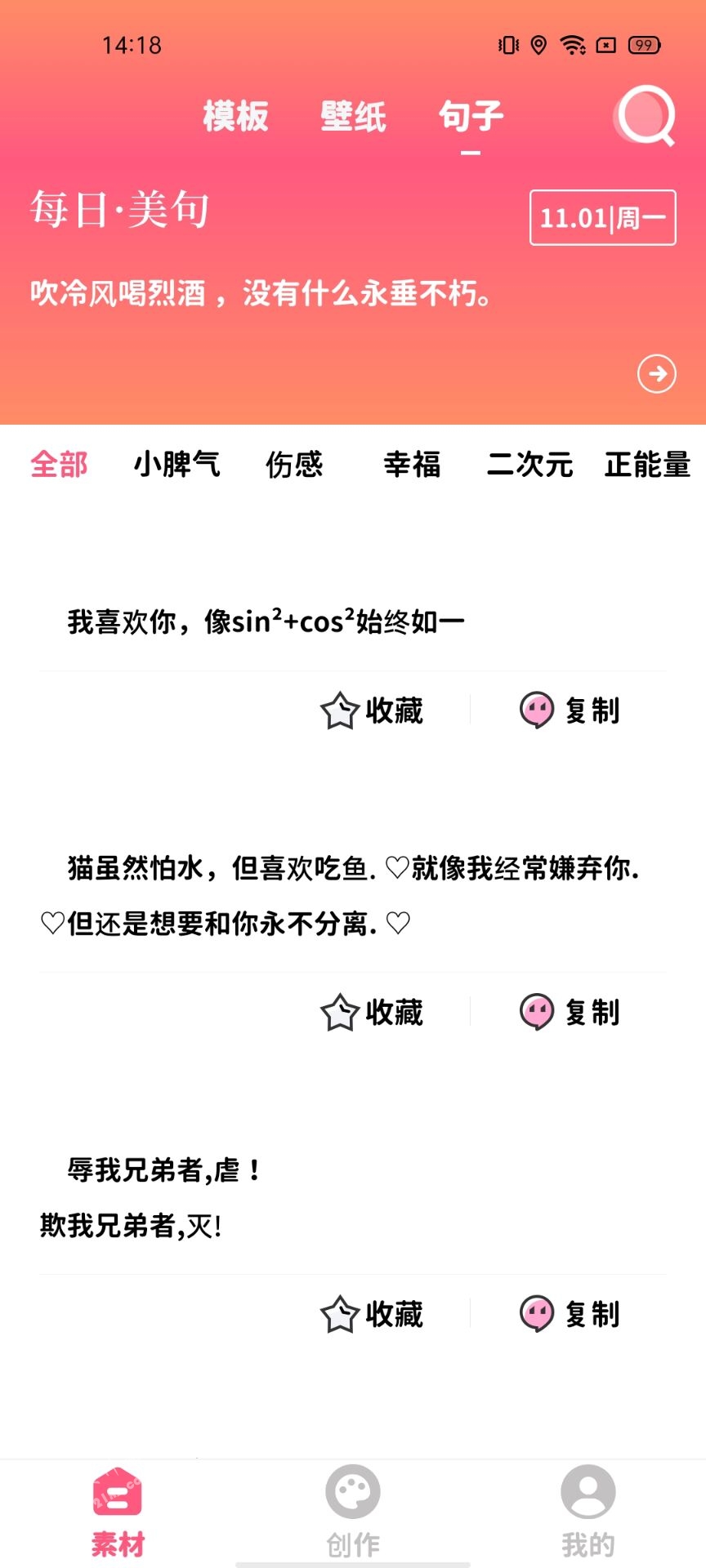Tap 收藏 for the sin²+cos² sentence
The height and width of the screenshot is (1568, 706).
(373, 710)
